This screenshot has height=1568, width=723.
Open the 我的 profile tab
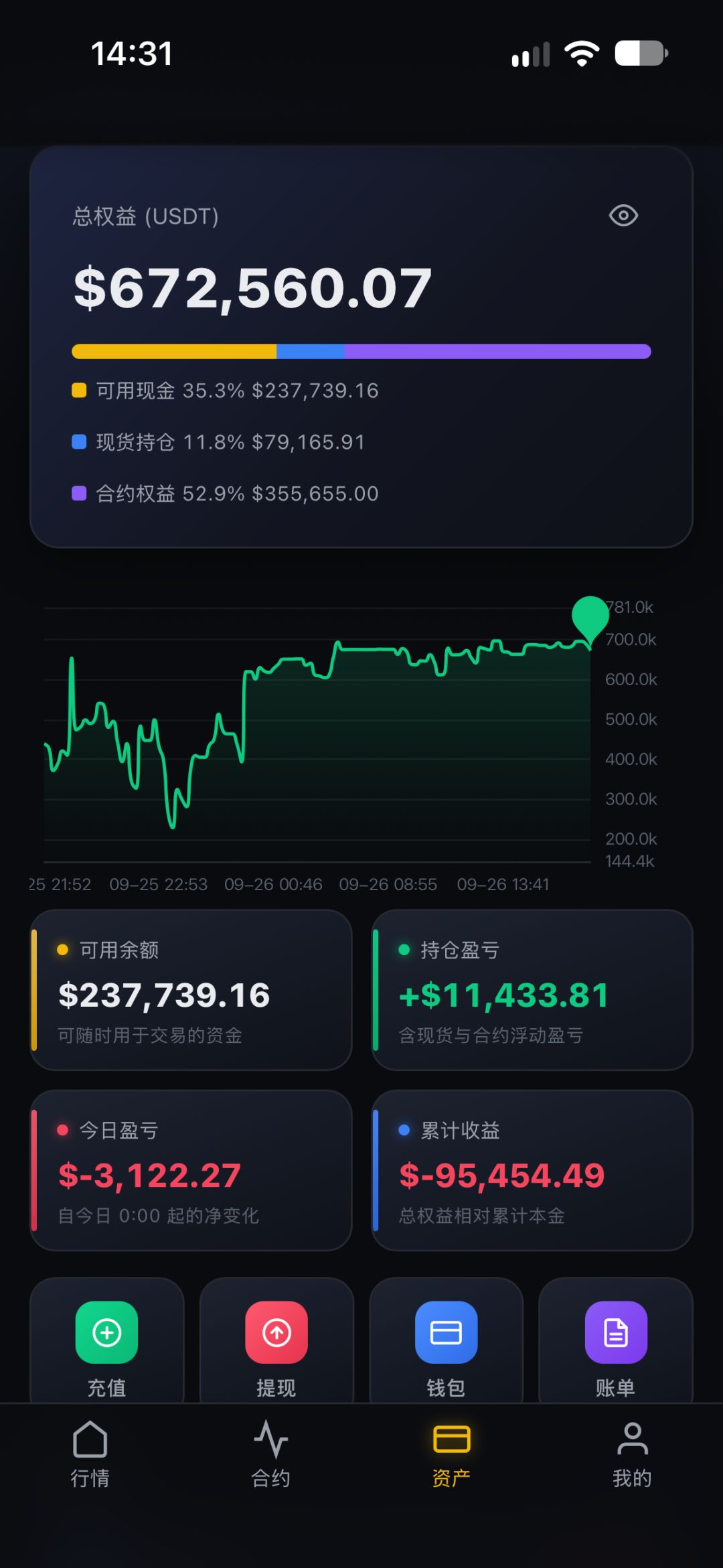[633, 1455]
